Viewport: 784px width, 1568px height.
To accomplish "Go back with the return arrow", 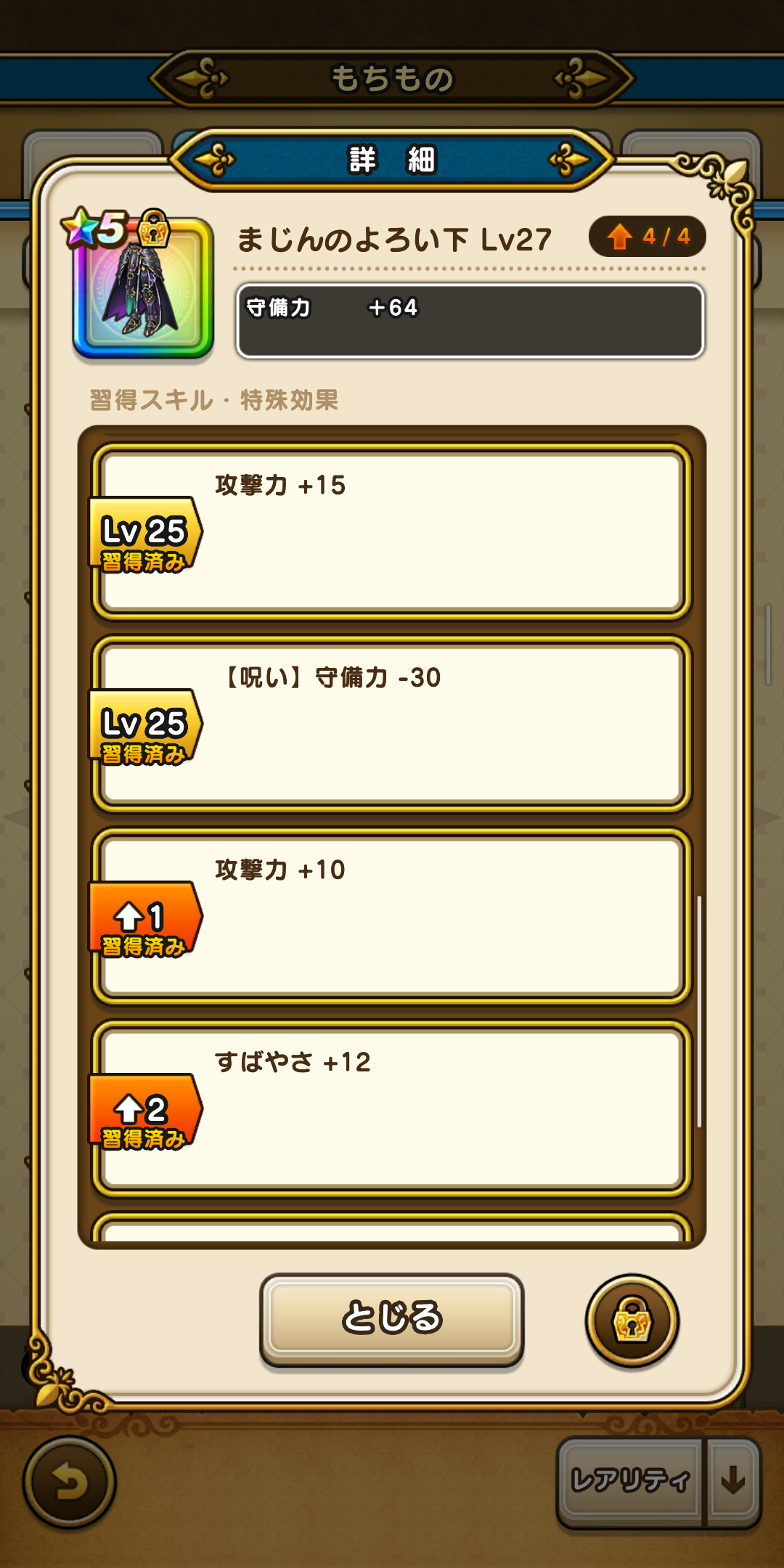I will (x=70, y=1482).
